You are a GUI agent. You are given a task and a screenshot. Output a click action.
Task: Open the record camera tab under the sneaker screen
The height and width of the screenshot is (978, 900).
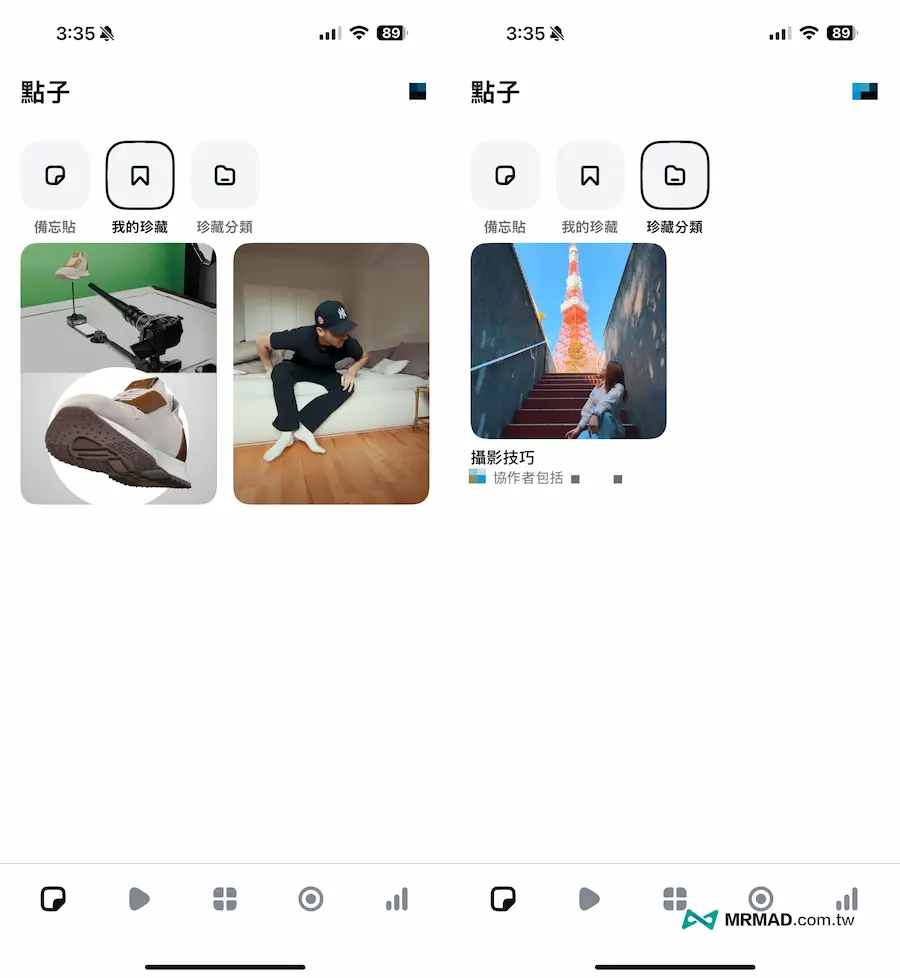[x=311, y=899]
